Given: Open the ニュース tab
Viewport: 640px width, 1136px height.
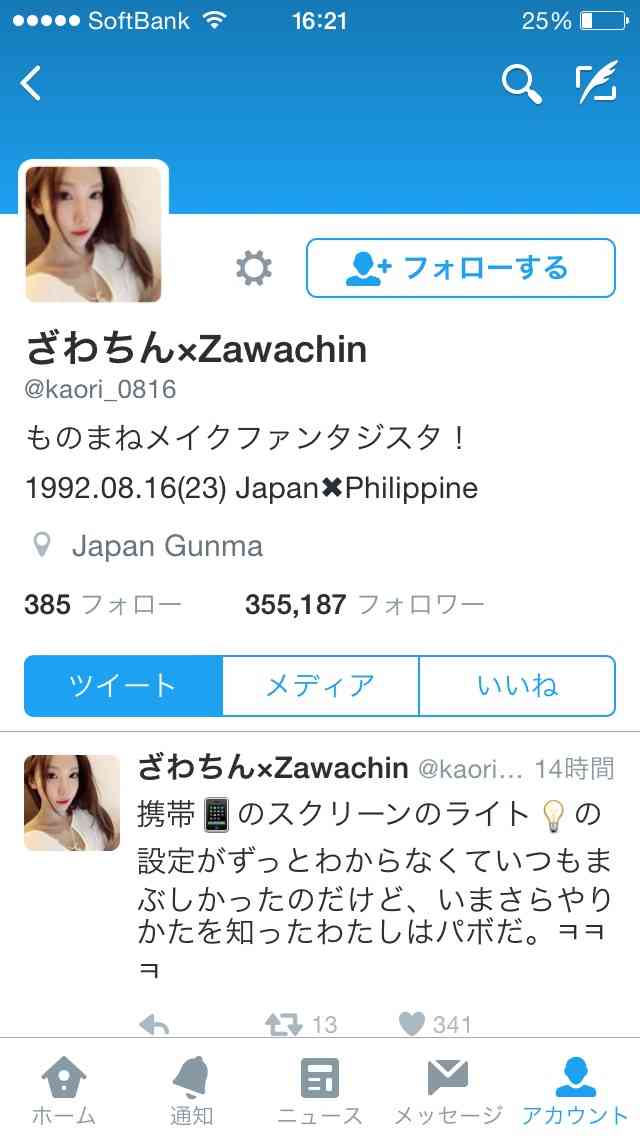Looking at the screenshot, I should point(320,1090).
